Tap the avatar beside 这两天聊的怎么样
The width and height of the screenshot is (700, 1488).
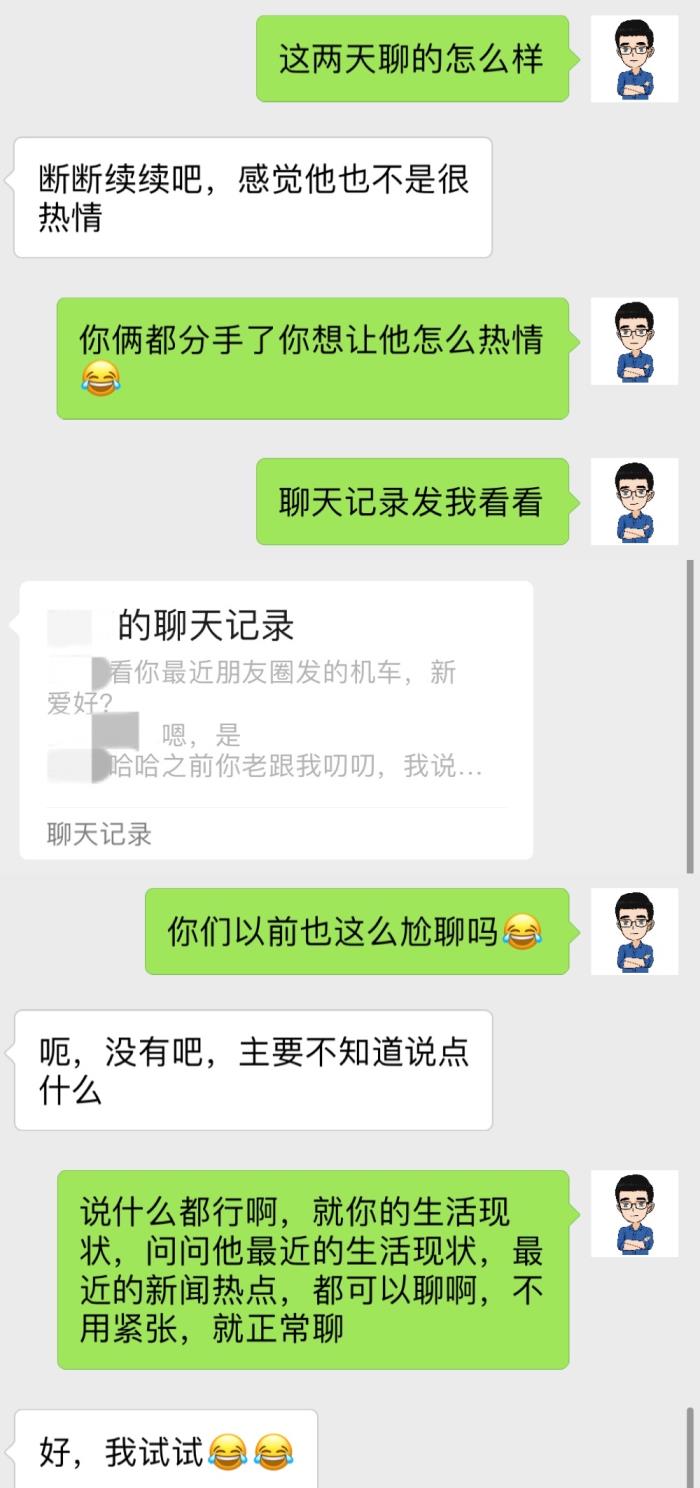(634, 59)
